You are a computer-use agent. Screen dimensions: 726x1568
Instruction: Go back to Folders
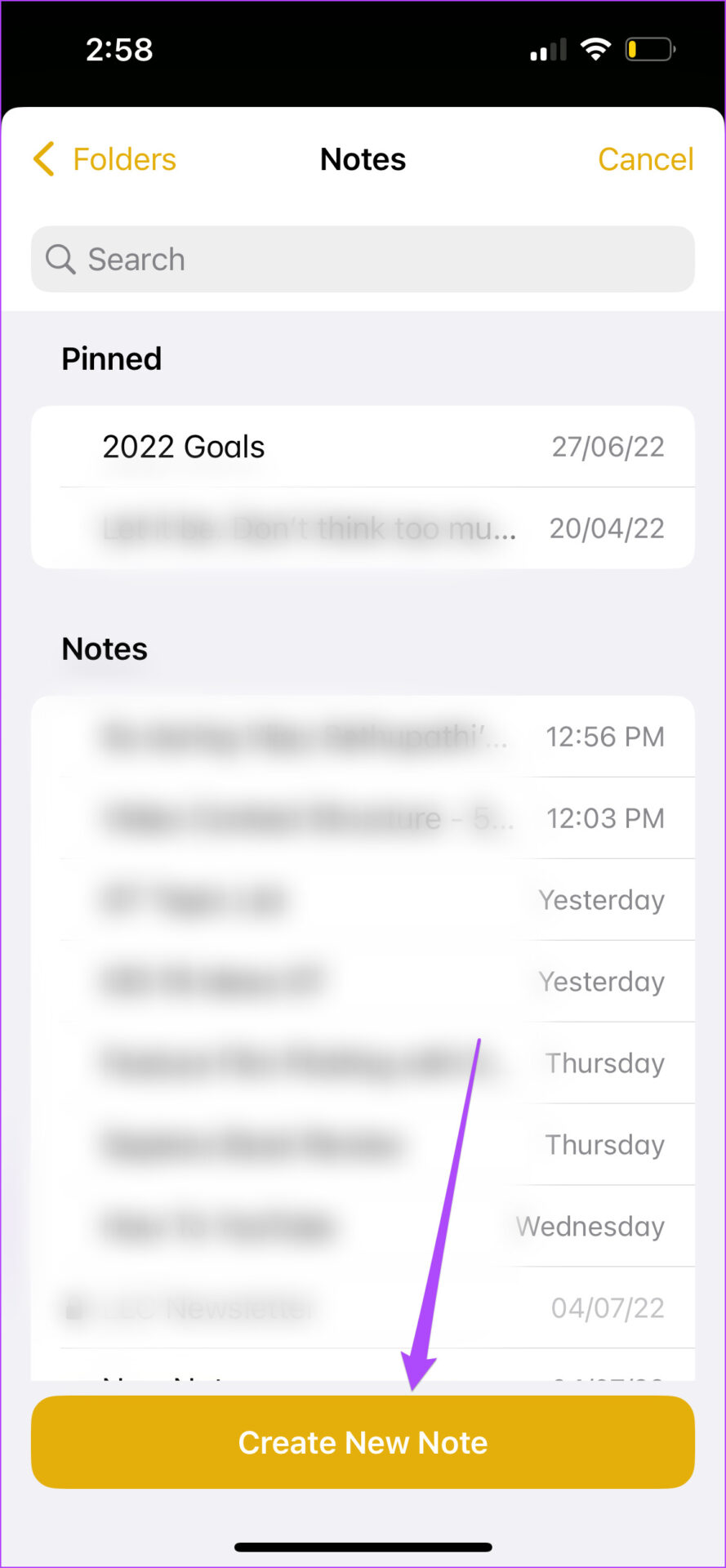coord(105,159)
